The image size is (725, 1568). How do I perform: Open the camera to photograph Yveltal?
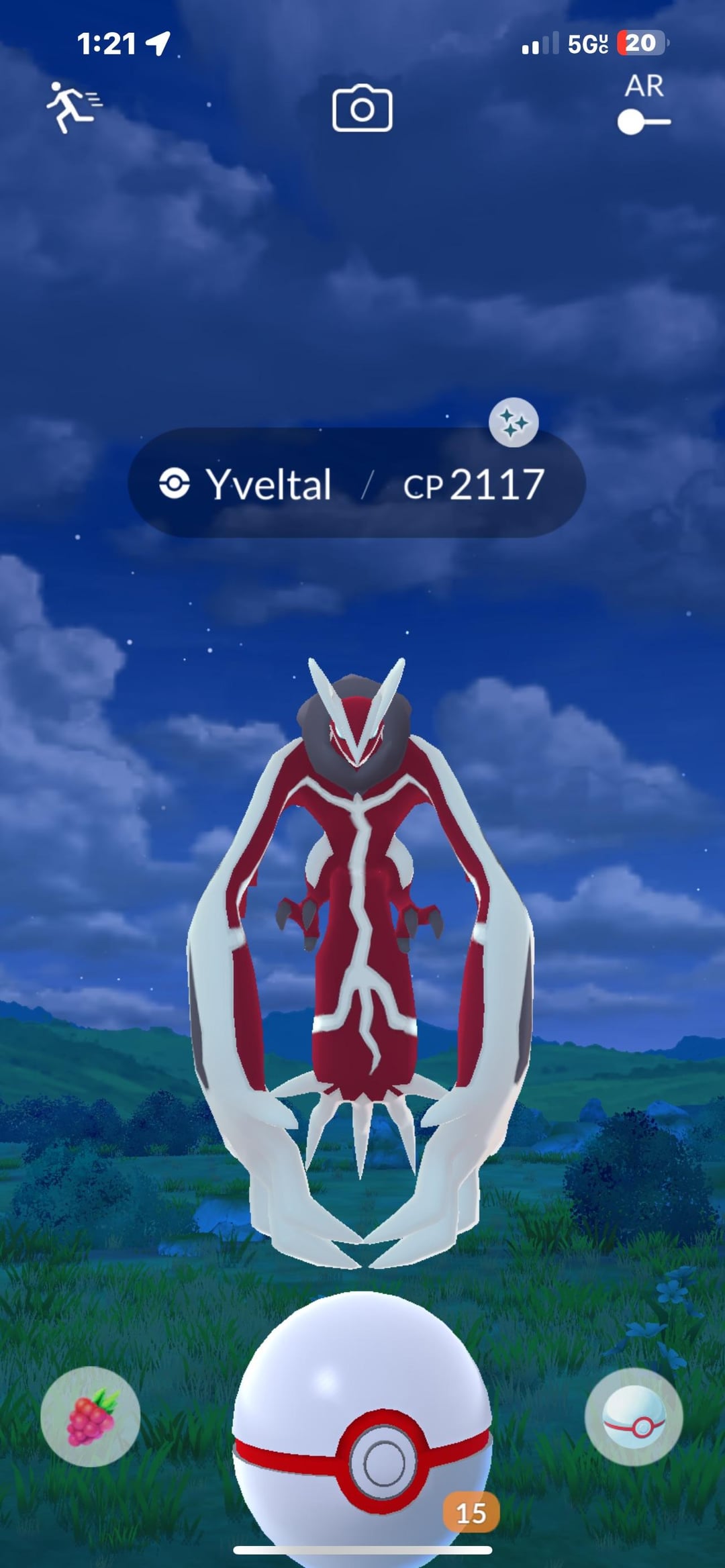(362, 108)
